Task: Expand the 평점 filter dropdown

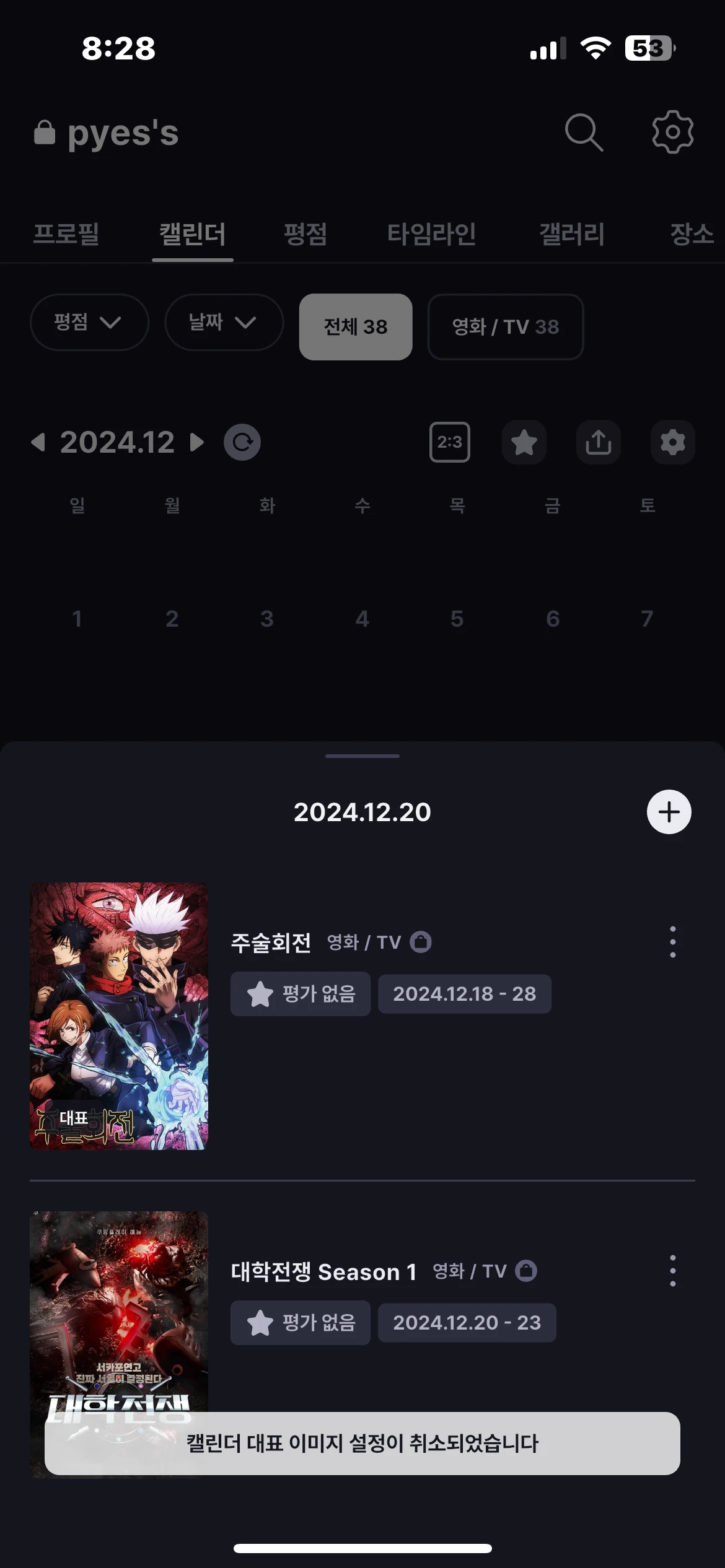Action: (x=89, y=322)
